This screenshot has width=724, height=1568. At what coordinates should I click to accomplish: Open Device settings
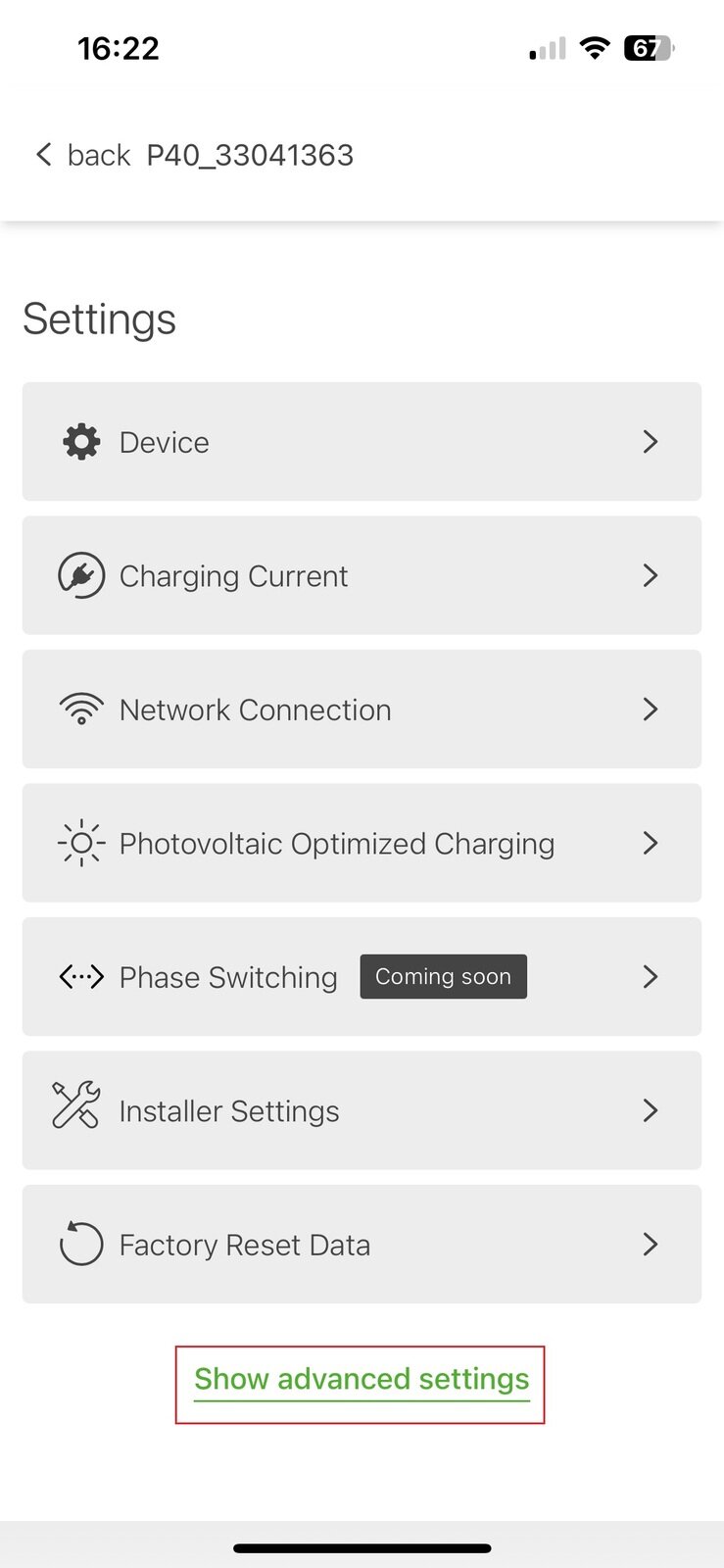pos(362,442)
